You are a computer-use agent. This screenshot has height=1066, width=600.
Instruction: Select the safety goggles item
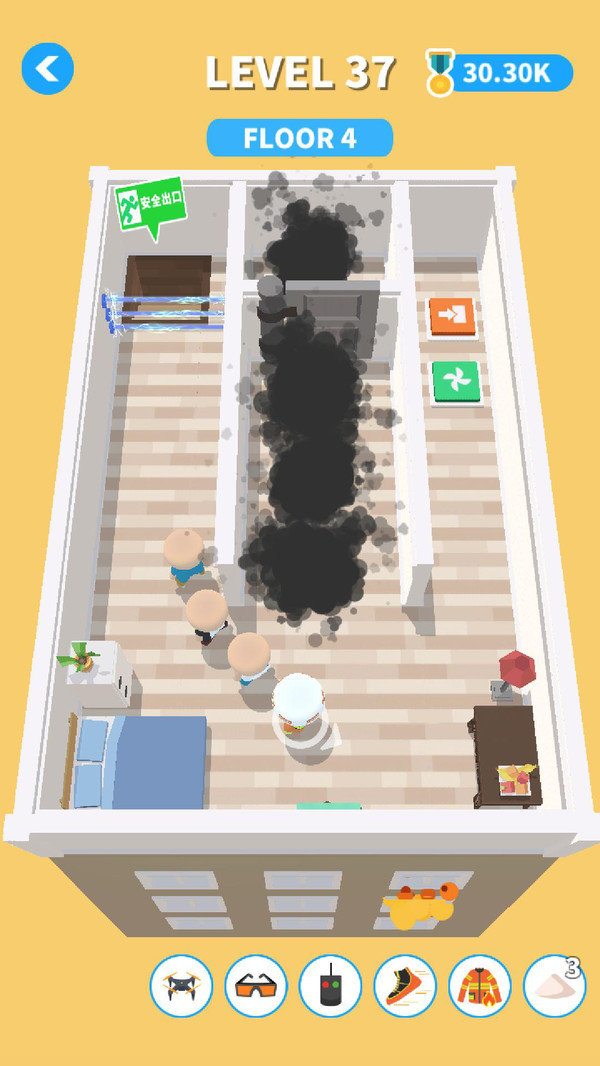point(256,986)
